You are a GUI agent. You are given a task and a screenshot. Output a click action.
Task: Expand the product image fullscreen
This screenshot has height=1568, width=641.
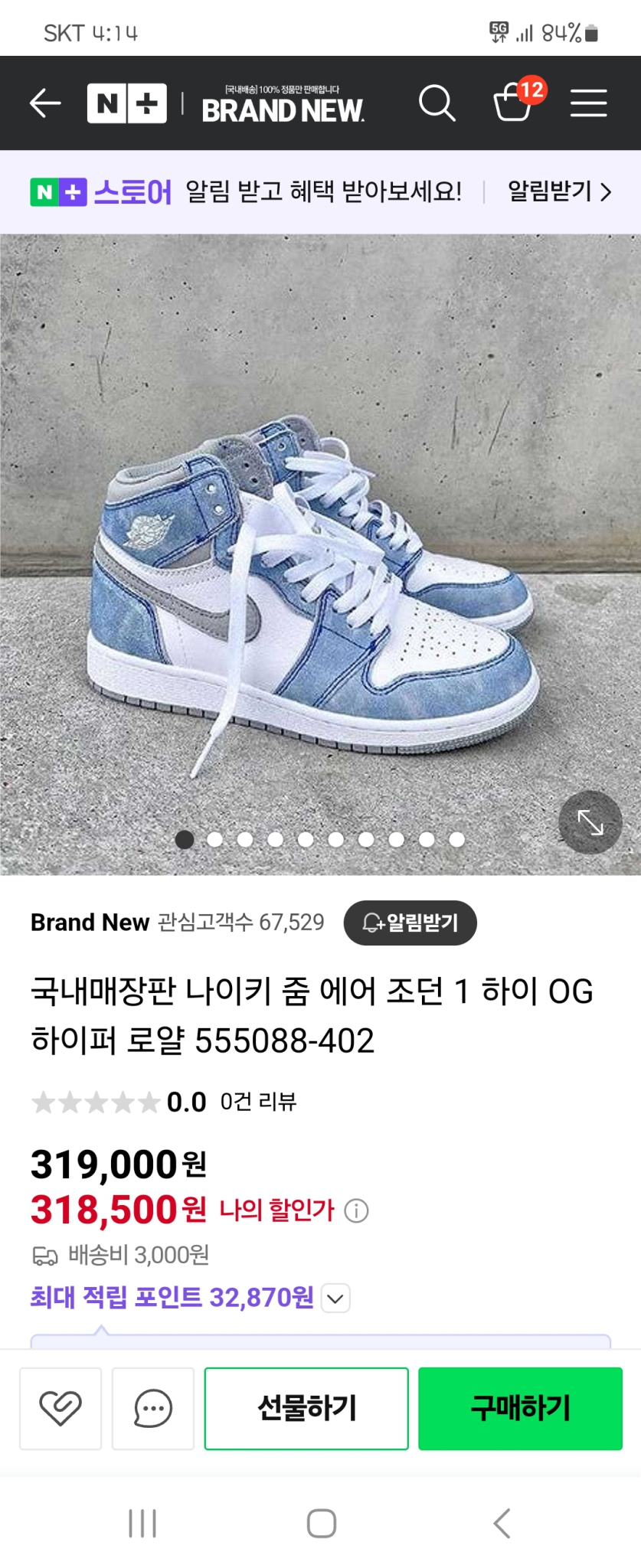589,822
